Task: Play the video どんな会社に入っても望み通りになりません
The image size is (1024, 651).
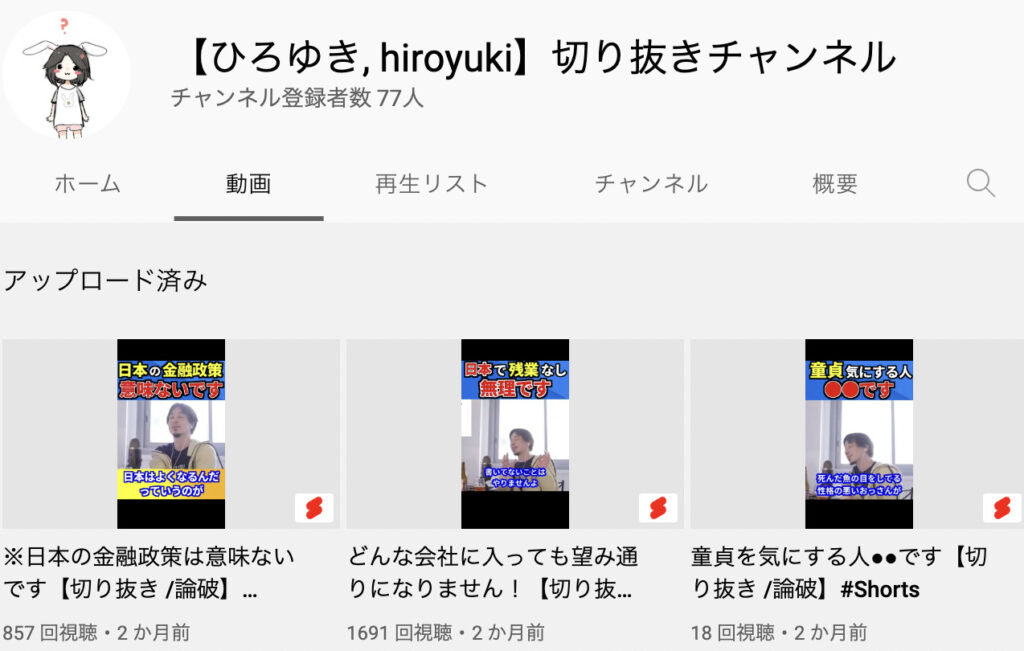Action: (x=514, y=433)
